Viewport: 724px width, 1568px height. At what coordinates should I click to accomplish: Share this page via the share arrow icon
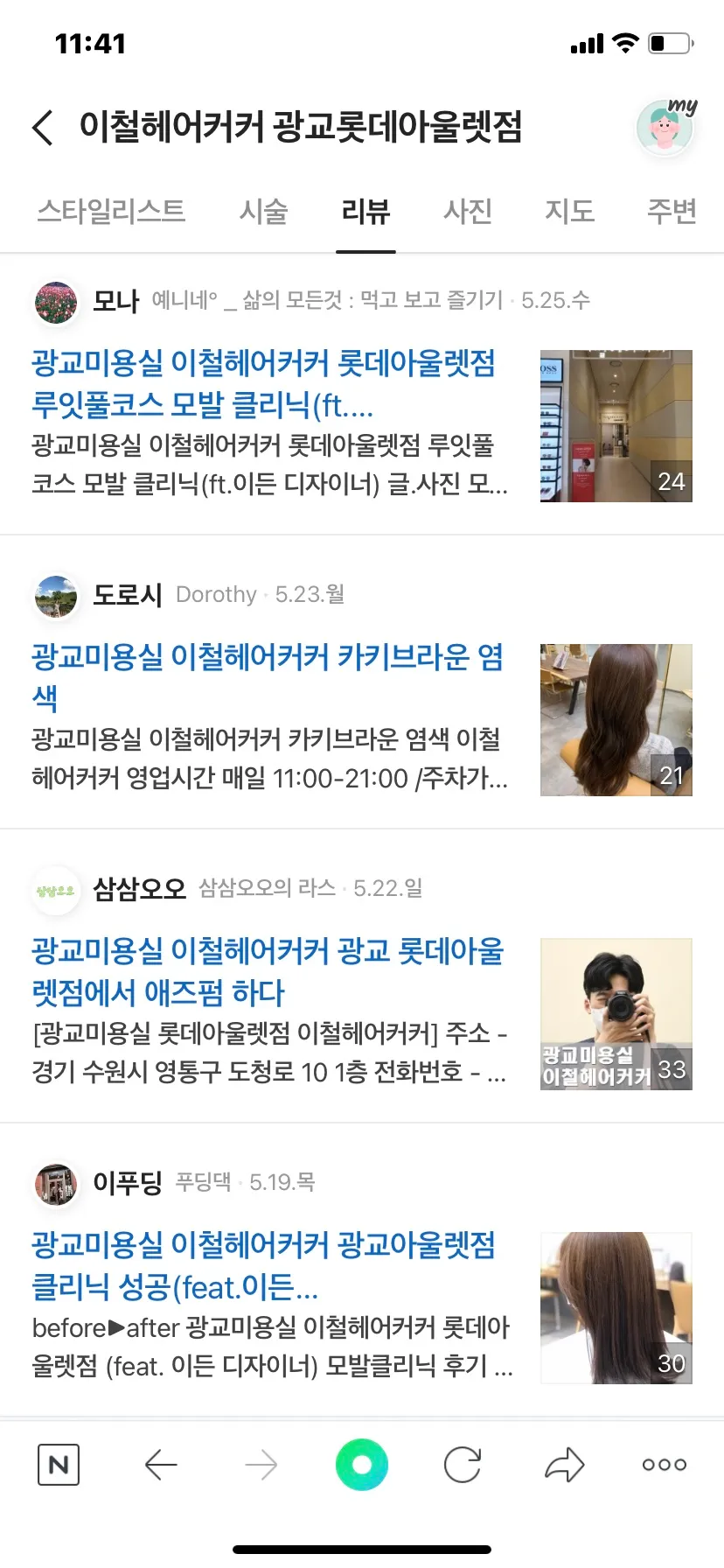(x=564, y=1464)
